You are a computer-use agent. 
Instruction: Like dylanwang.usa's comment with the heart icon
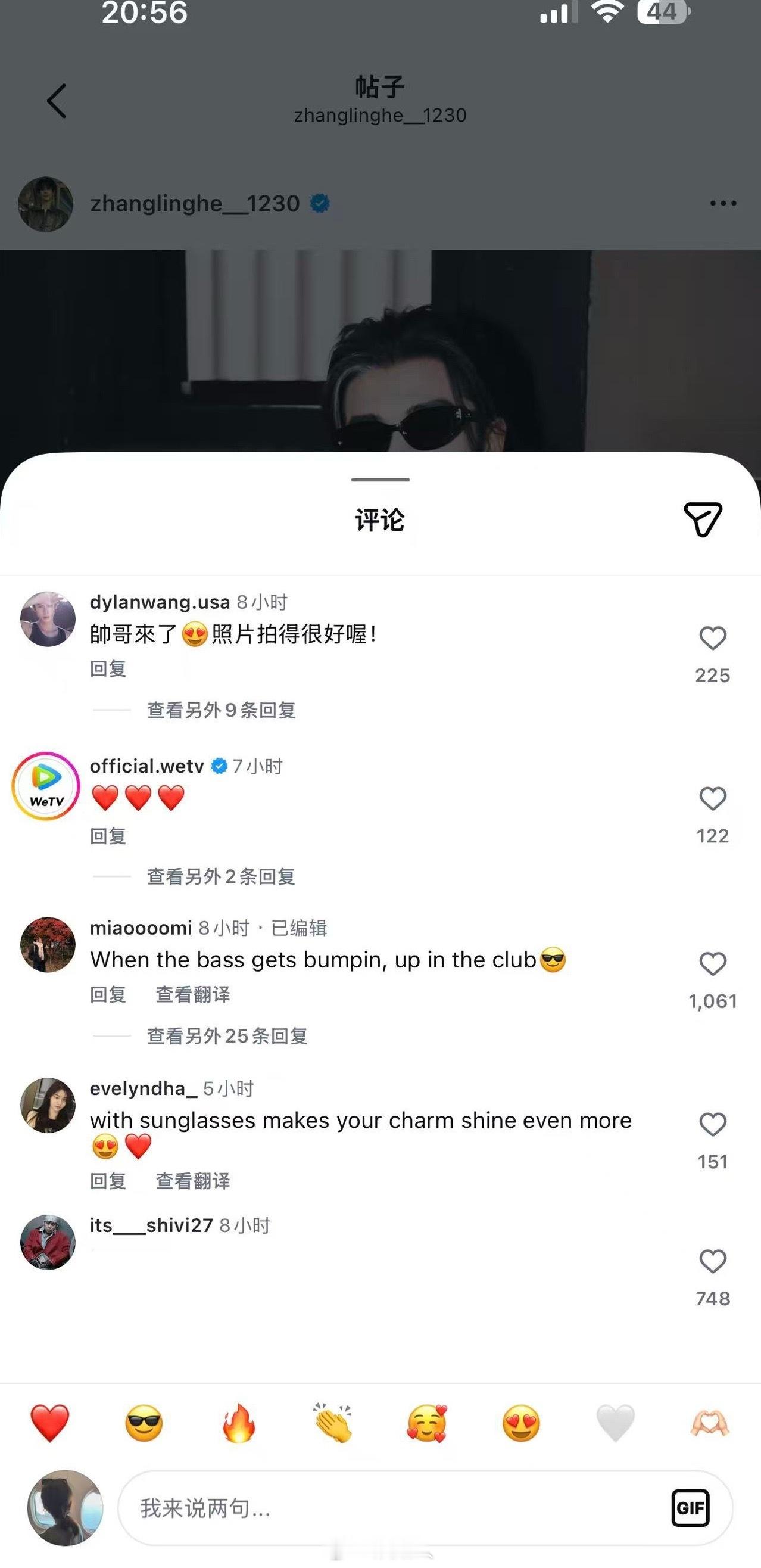[712, 639]
